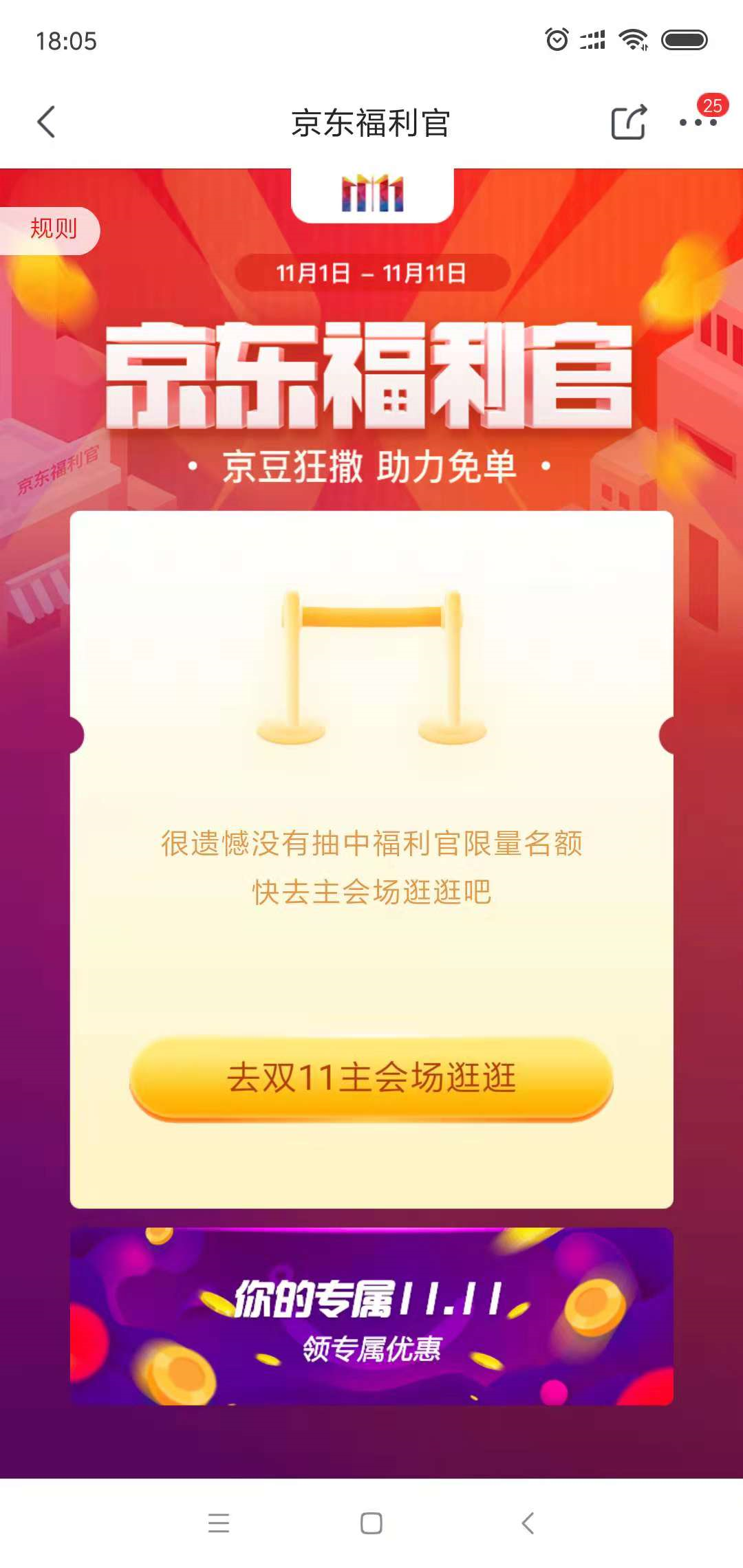Tap the back arrow to exit 京东福利官

coord(46,121)
